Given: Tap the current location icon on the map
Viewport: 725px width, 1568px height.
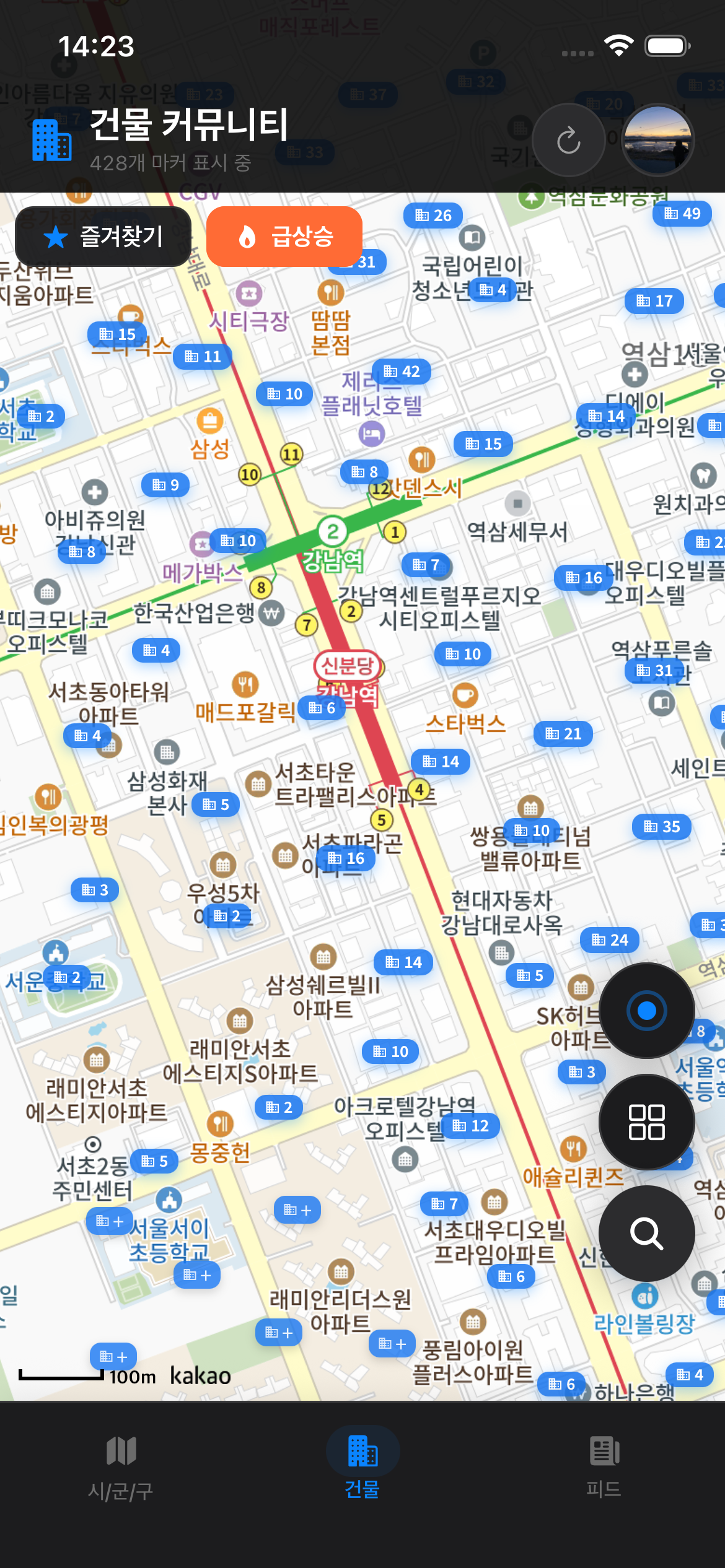Looking at the screenshot, I should point(646,1010).
